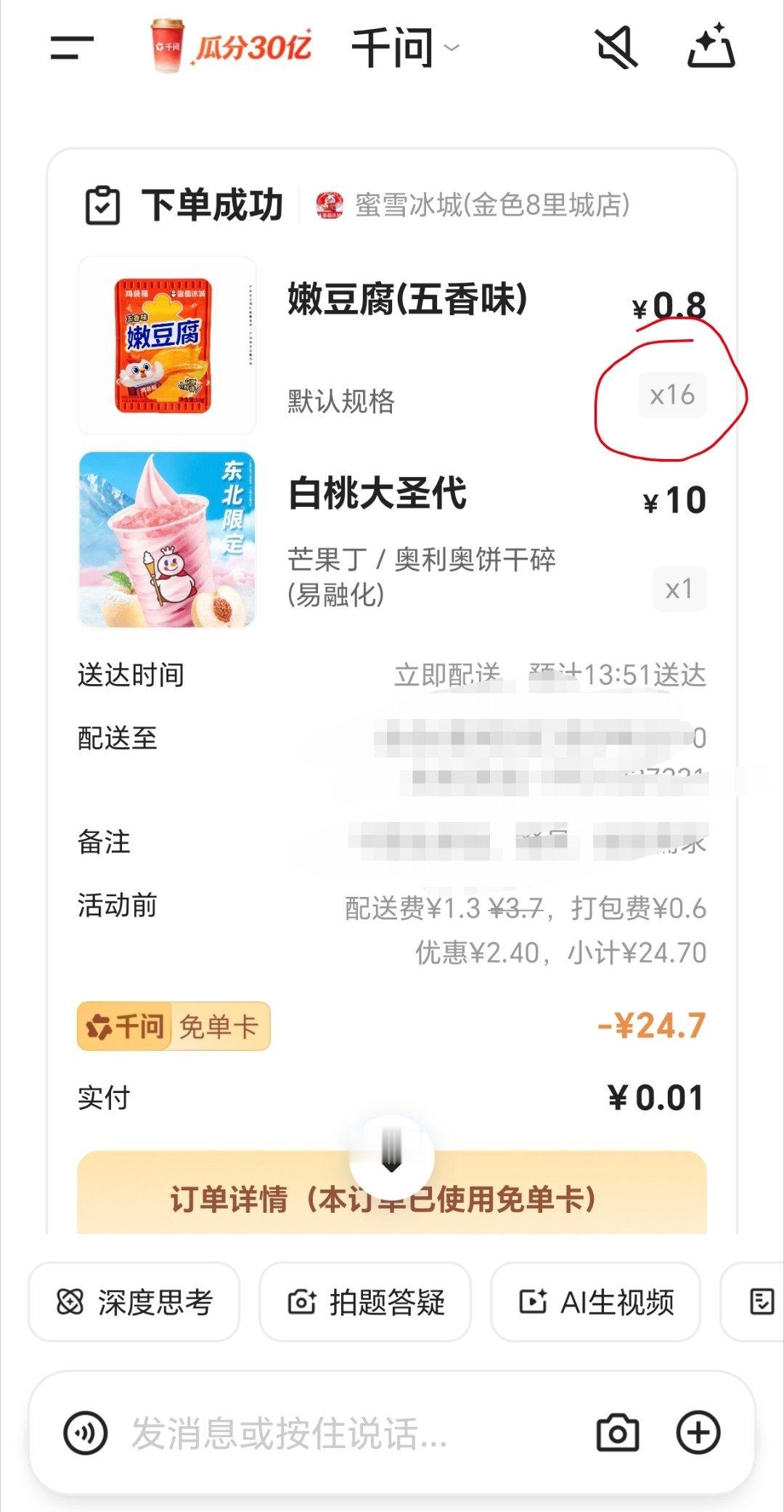
Task: View the 白桃大圣代 product thumbnail
Action: tap(168, 541)
